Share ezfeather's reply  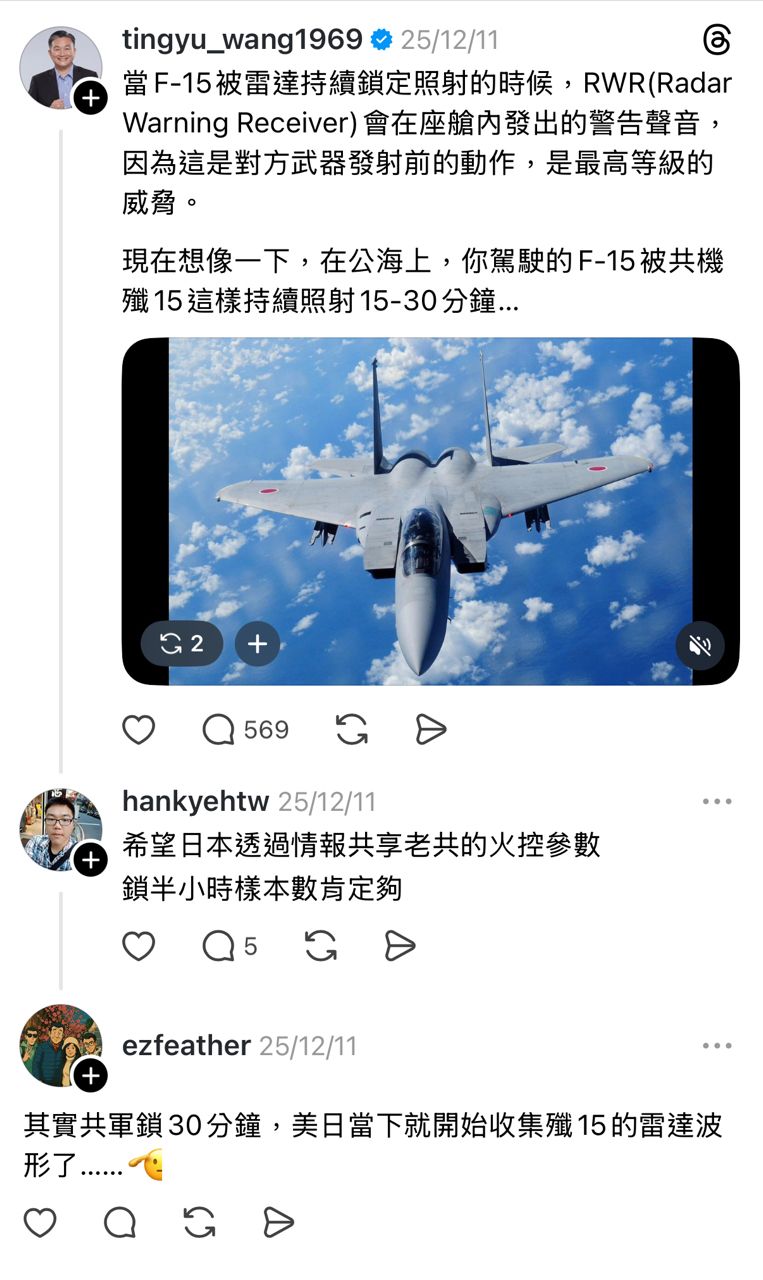[x=278, y=1222]
